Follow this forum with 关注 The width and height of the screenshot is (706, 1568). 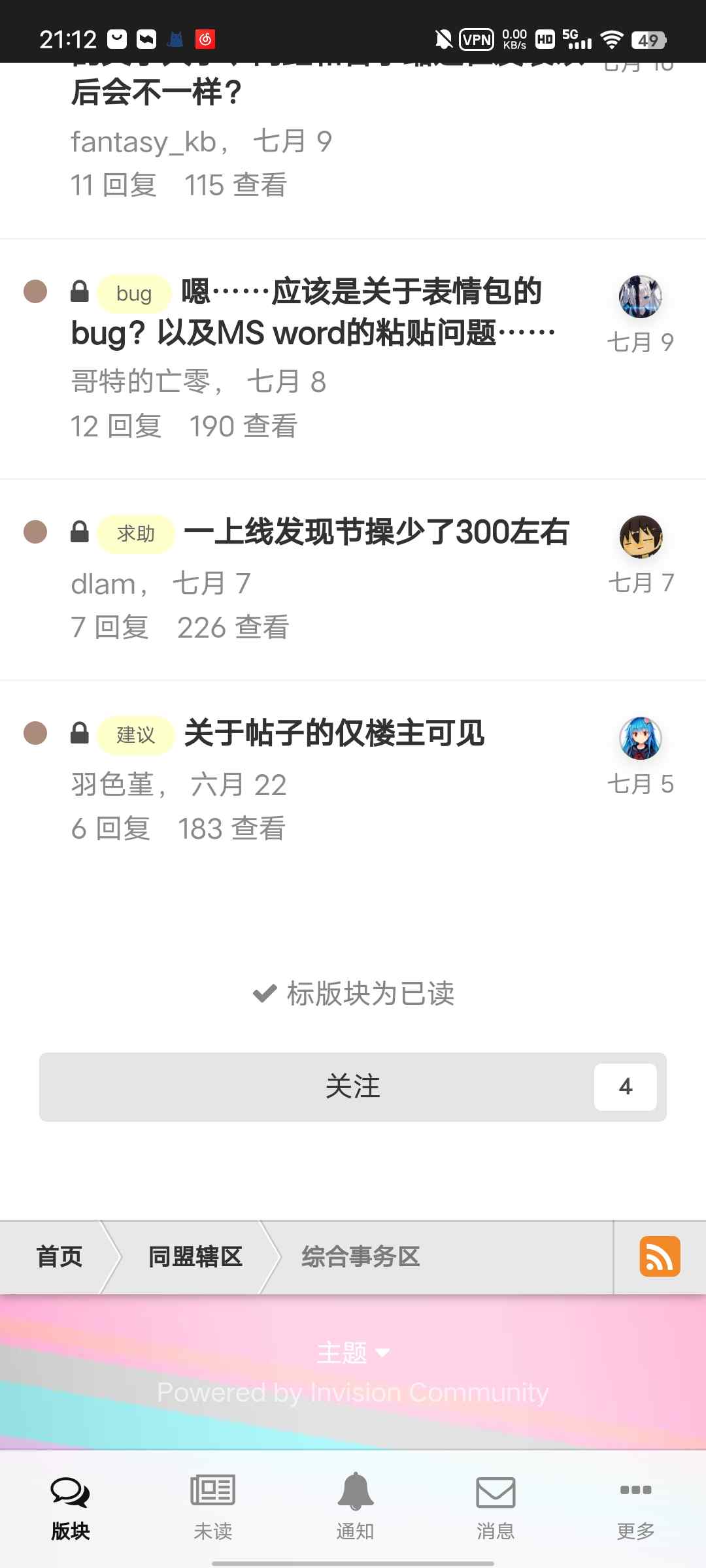tap(353, 1087)
